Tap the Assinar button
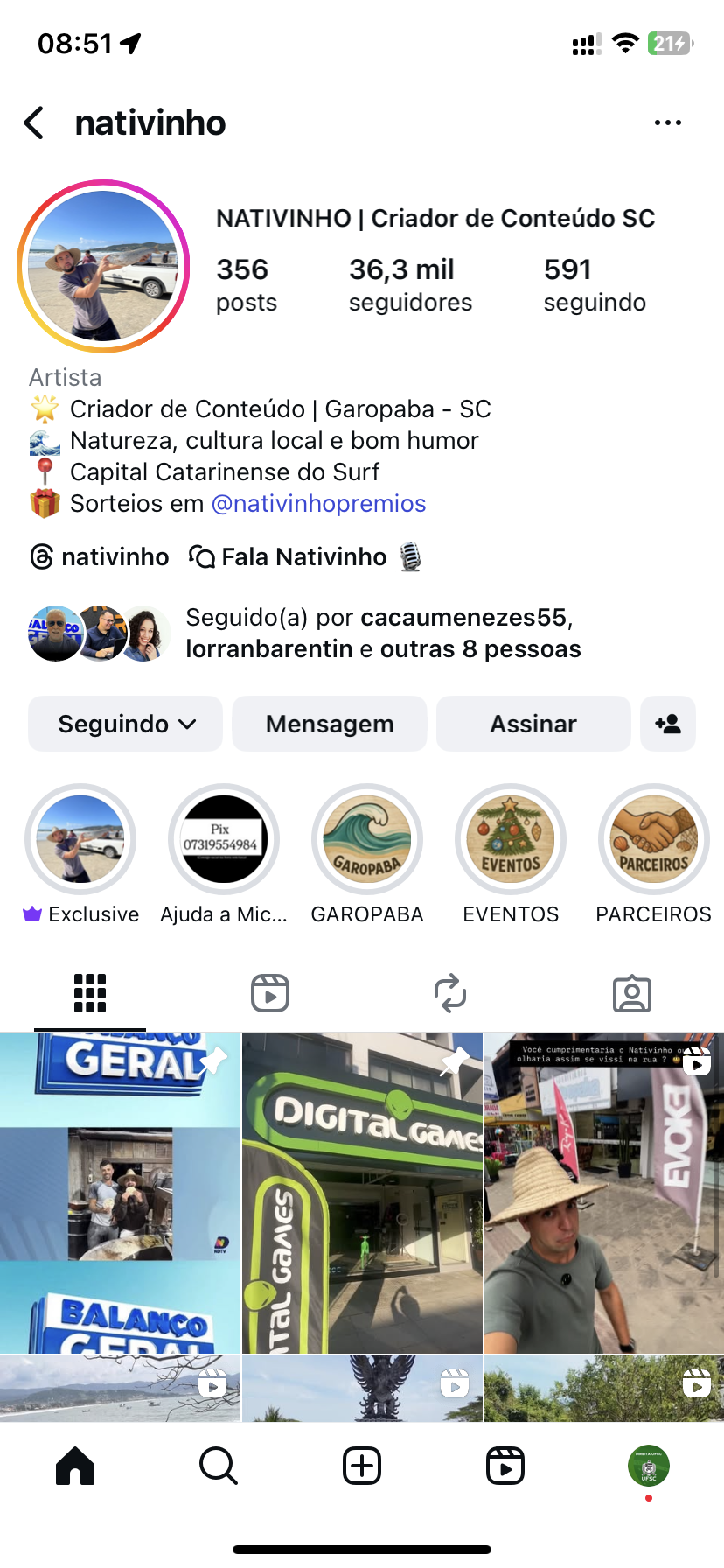 [533, 724]
